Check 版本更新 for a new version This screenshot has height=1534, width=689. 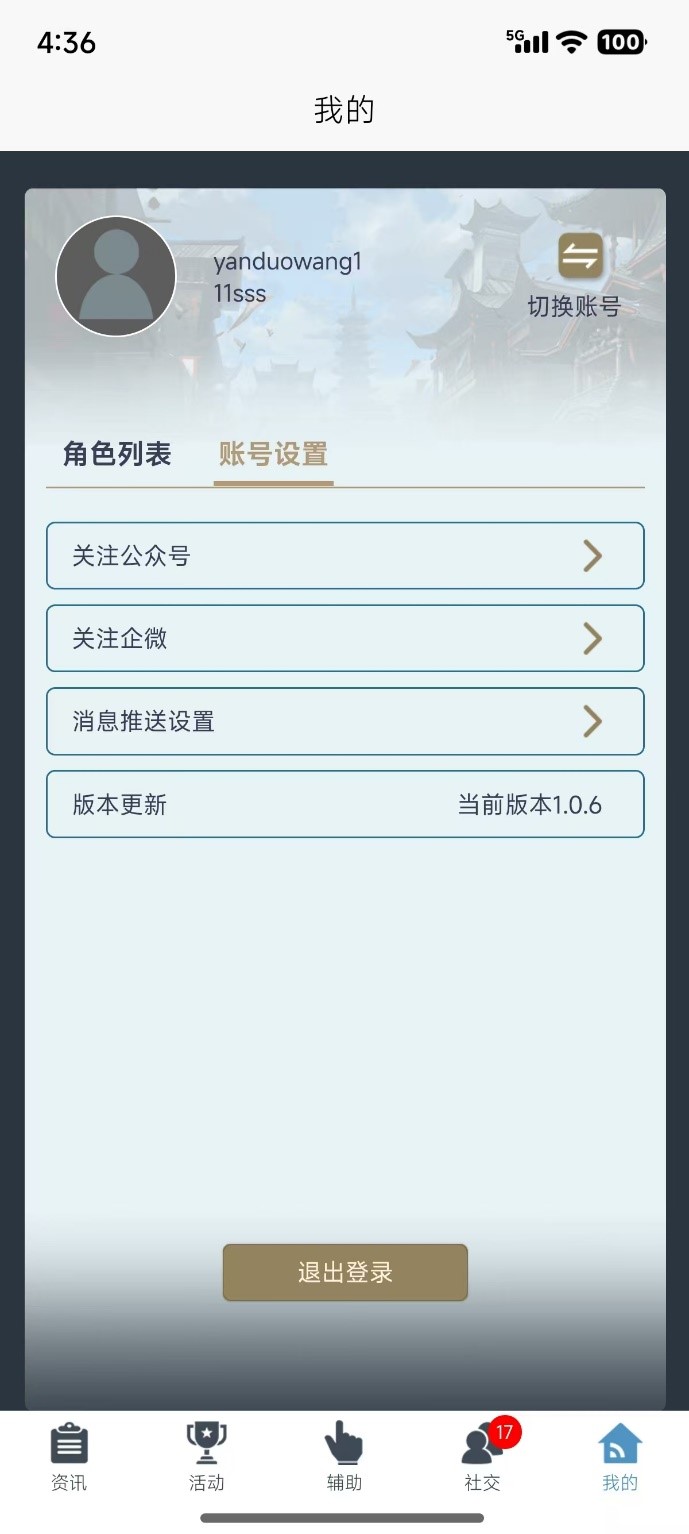coord(345,804)
